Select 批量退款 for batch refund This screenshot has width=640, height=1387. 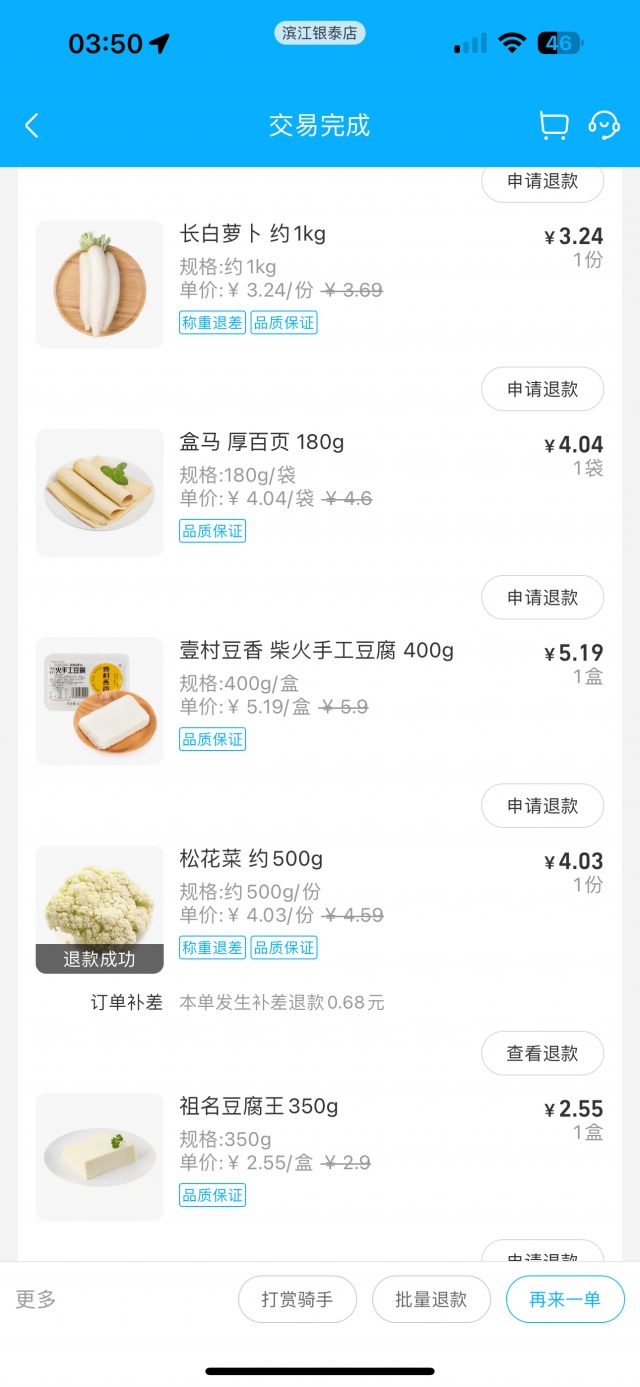tap(431, 1299)
